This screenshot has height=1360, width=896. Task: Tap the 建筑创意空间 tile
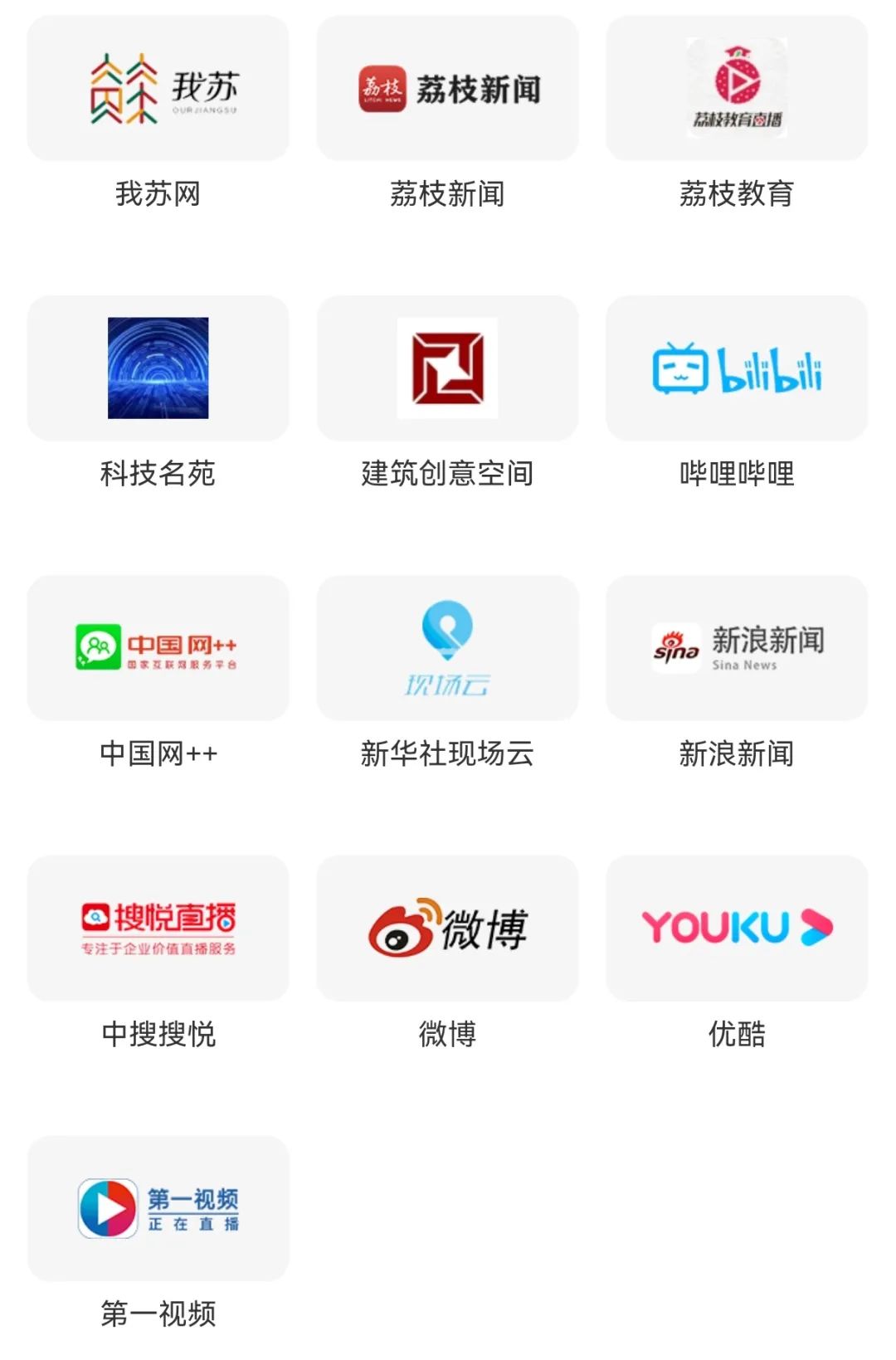447,368
